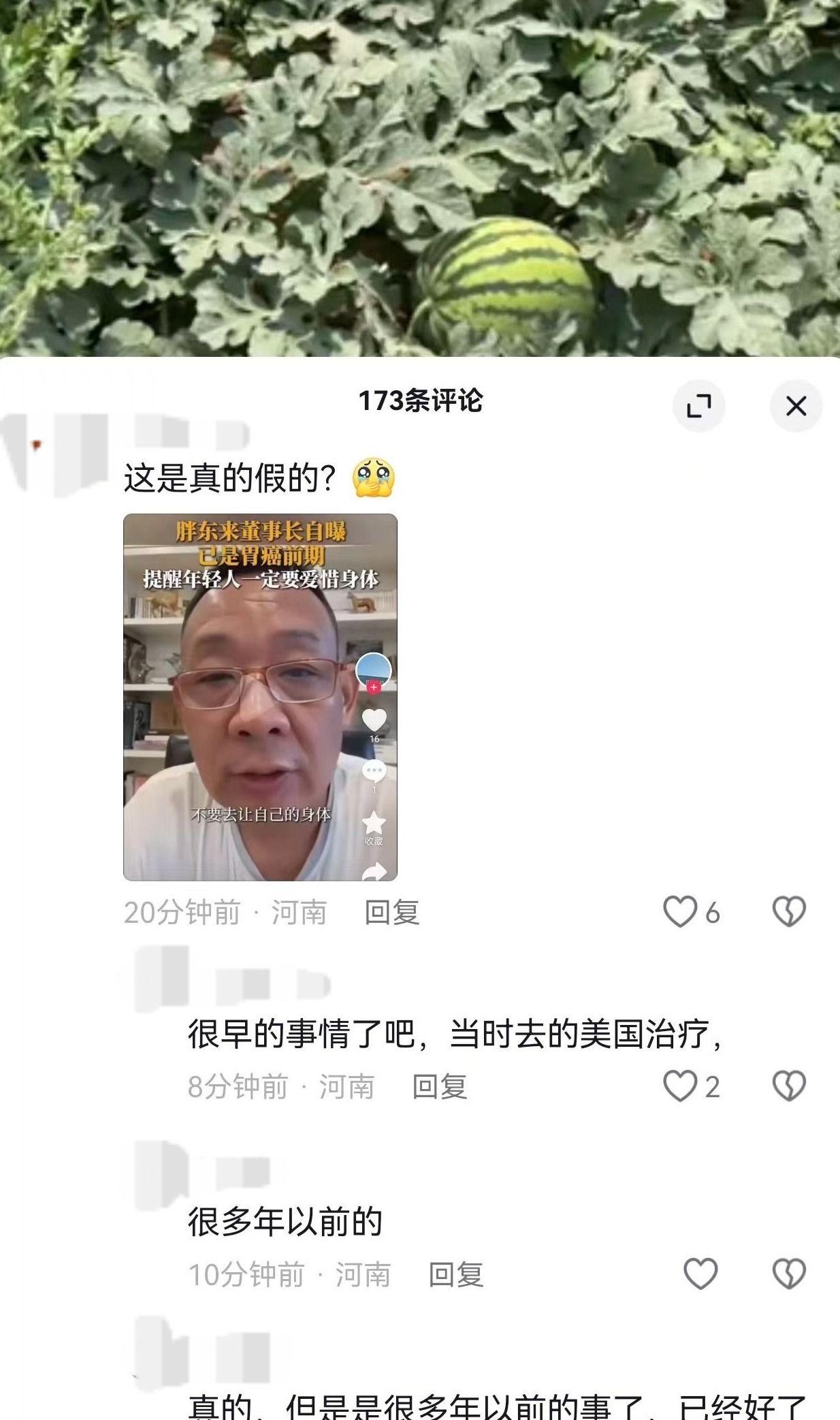The image size is (840, 1420).
Task: Dislike the '很早的事情了吧' reply
Action: [x=789, y=1086]
